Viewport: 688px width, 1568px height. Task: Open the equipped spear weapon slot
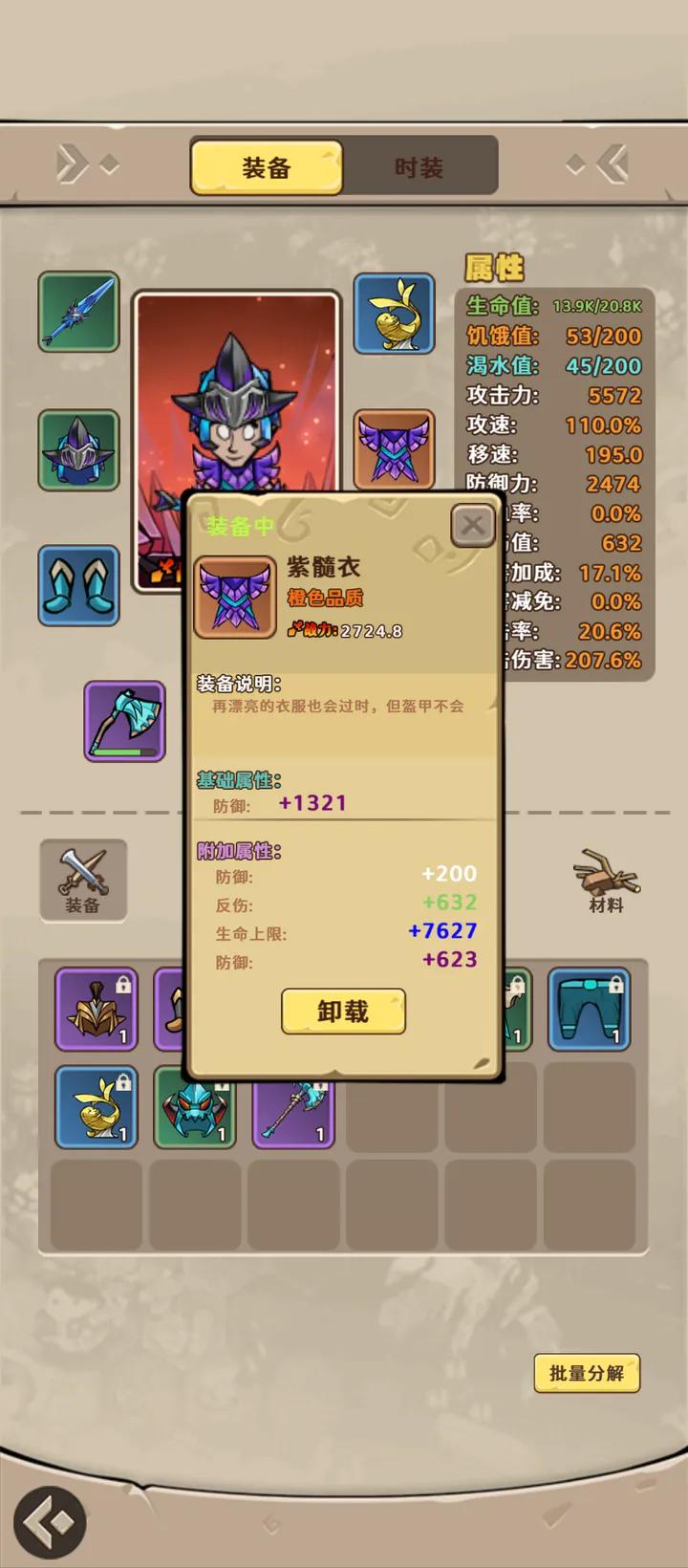79,312
